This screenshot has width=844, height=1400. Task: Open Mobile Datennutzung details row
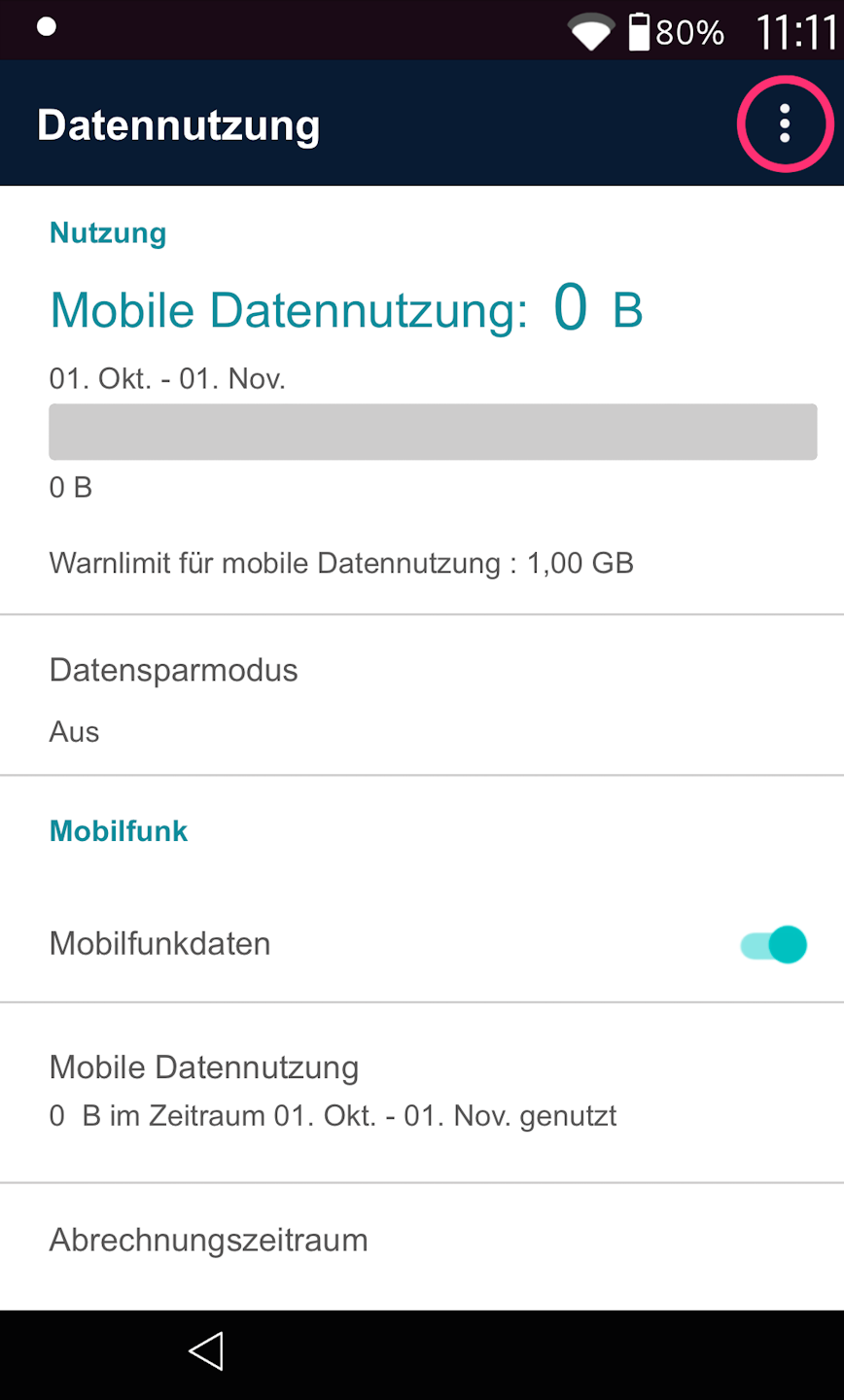[x=422, y=1091]
